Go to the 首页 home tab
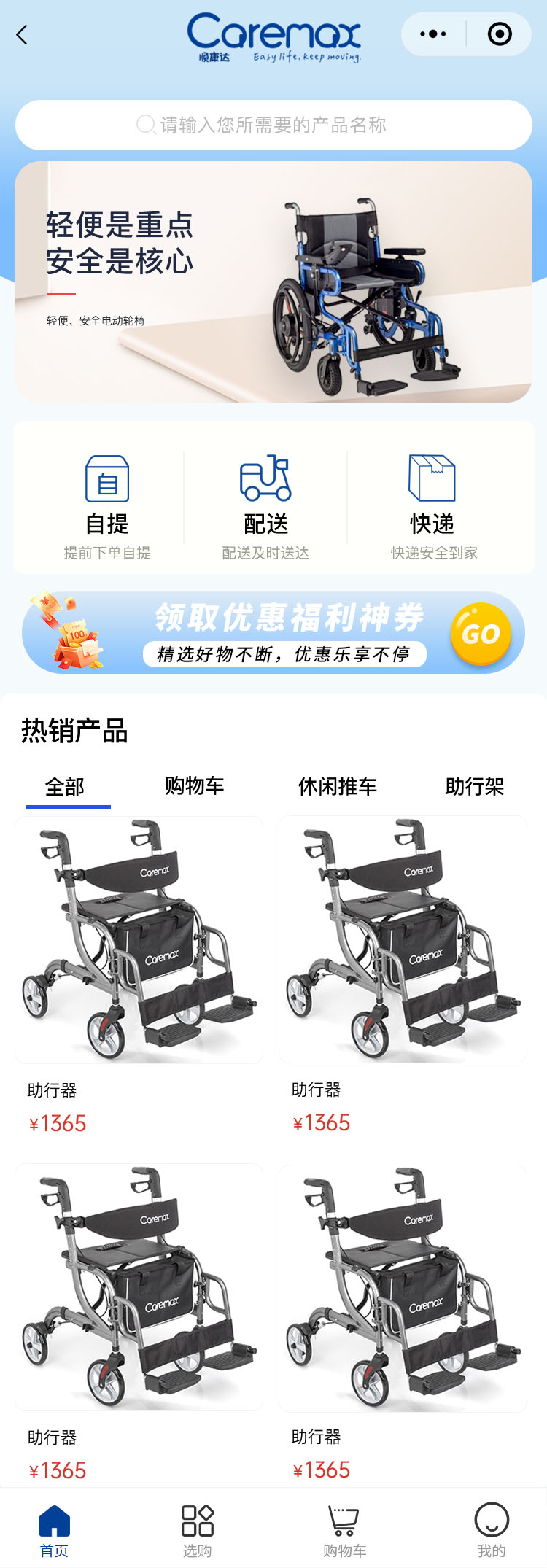The image size is (547, 1568). (x=54, y=1529)
